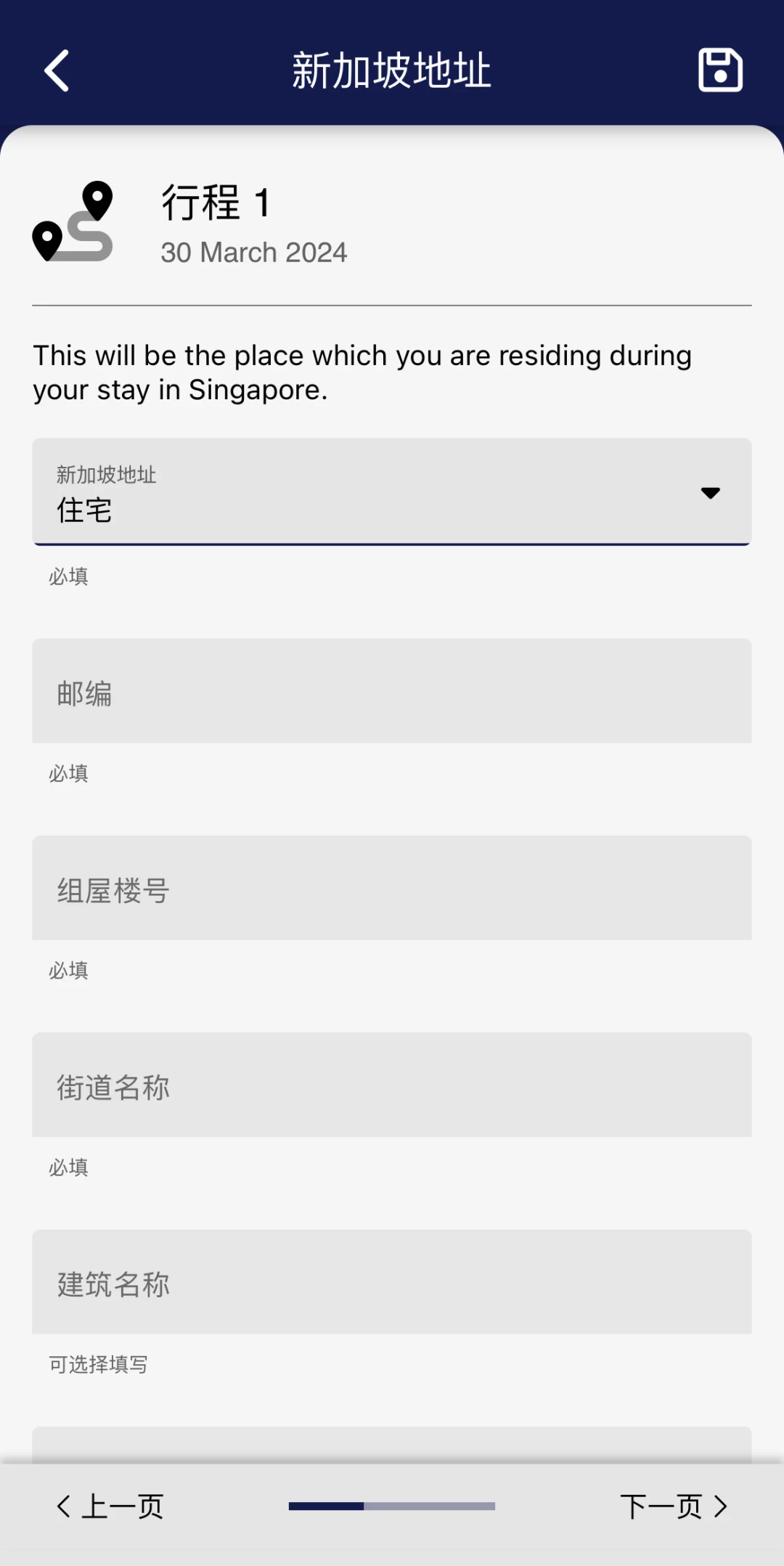Focus the 街道名称 street name field
Viewport: 784px width, 1566px height.
pos(392,1085)
